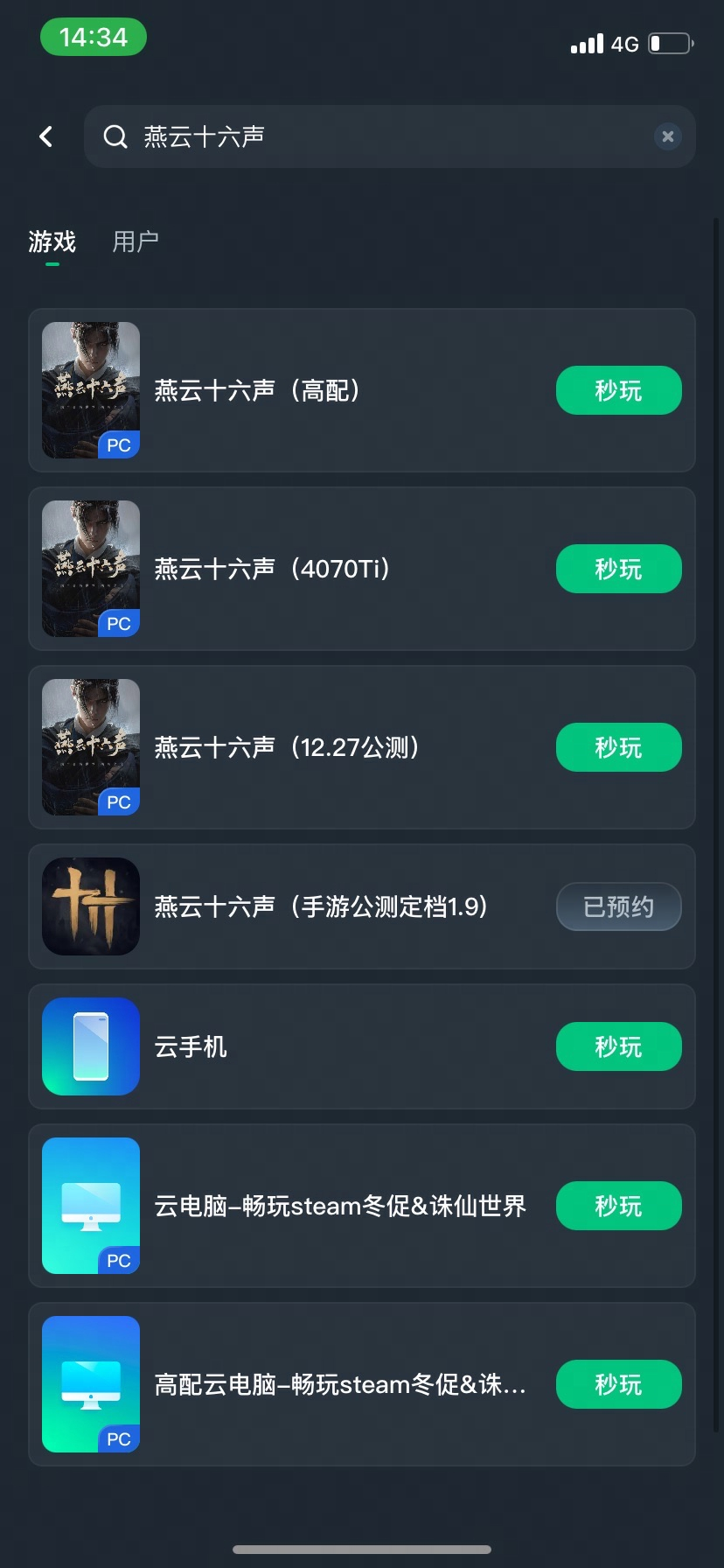Tap 已预约 on the 手游公测定档1.9 result

(619, 906)
